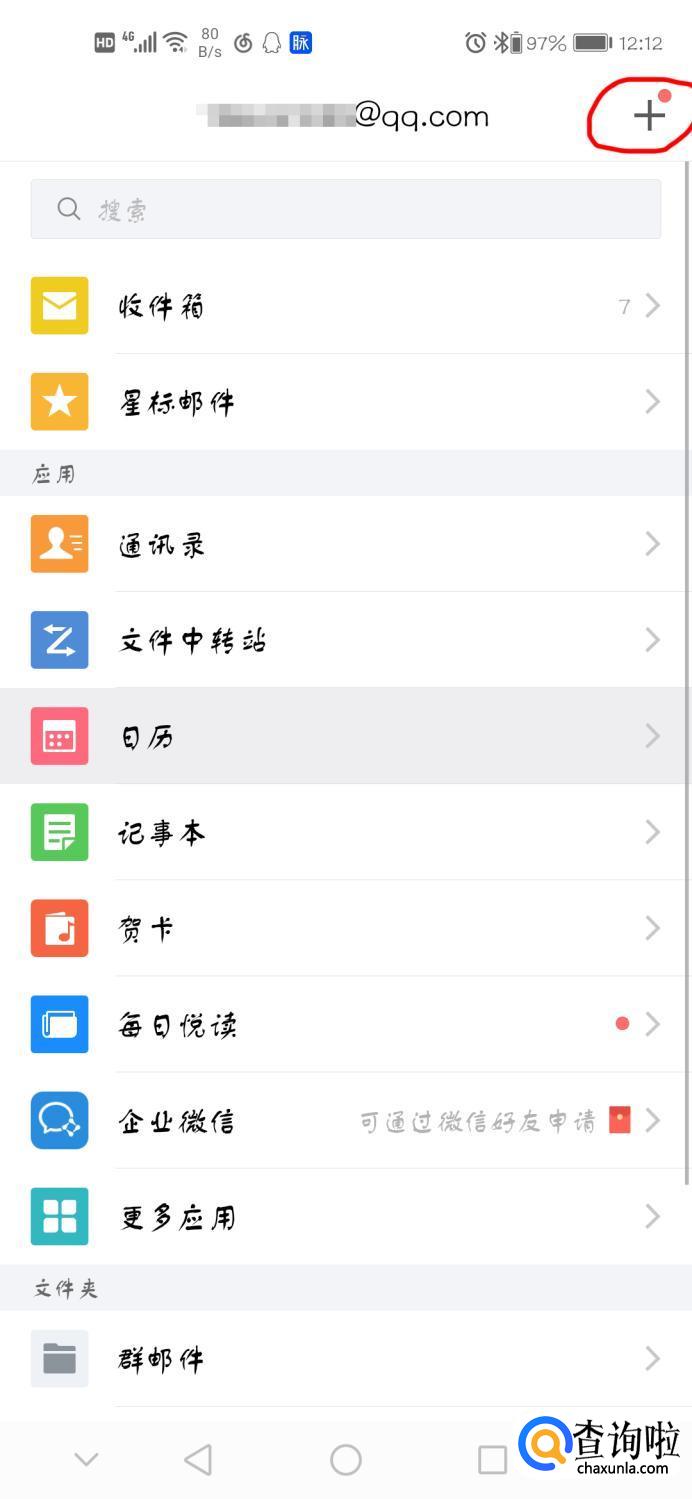Open 记事本 notes

tap(345, 832)
